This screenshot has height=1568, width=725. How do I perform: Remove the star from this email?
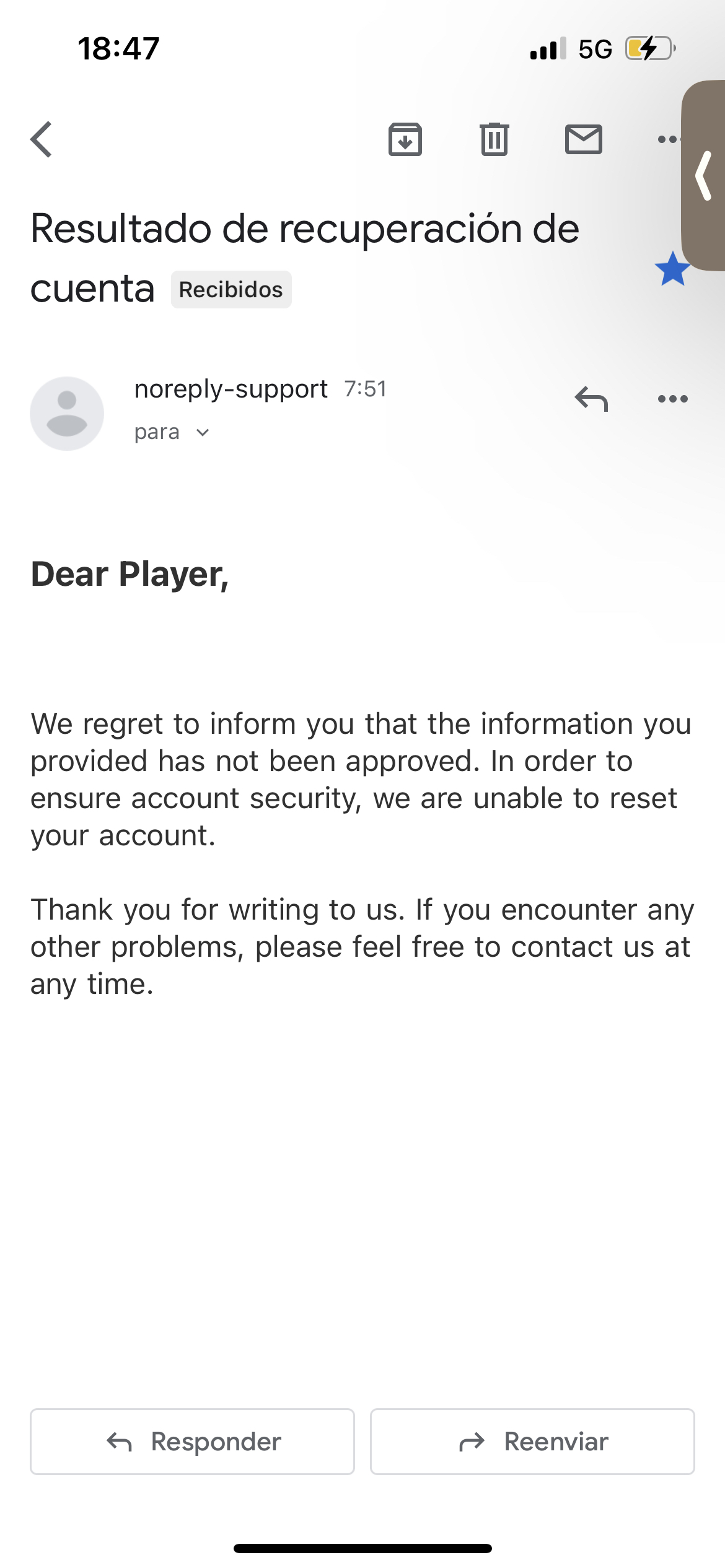pyautogui.click(x=672, y=270)
